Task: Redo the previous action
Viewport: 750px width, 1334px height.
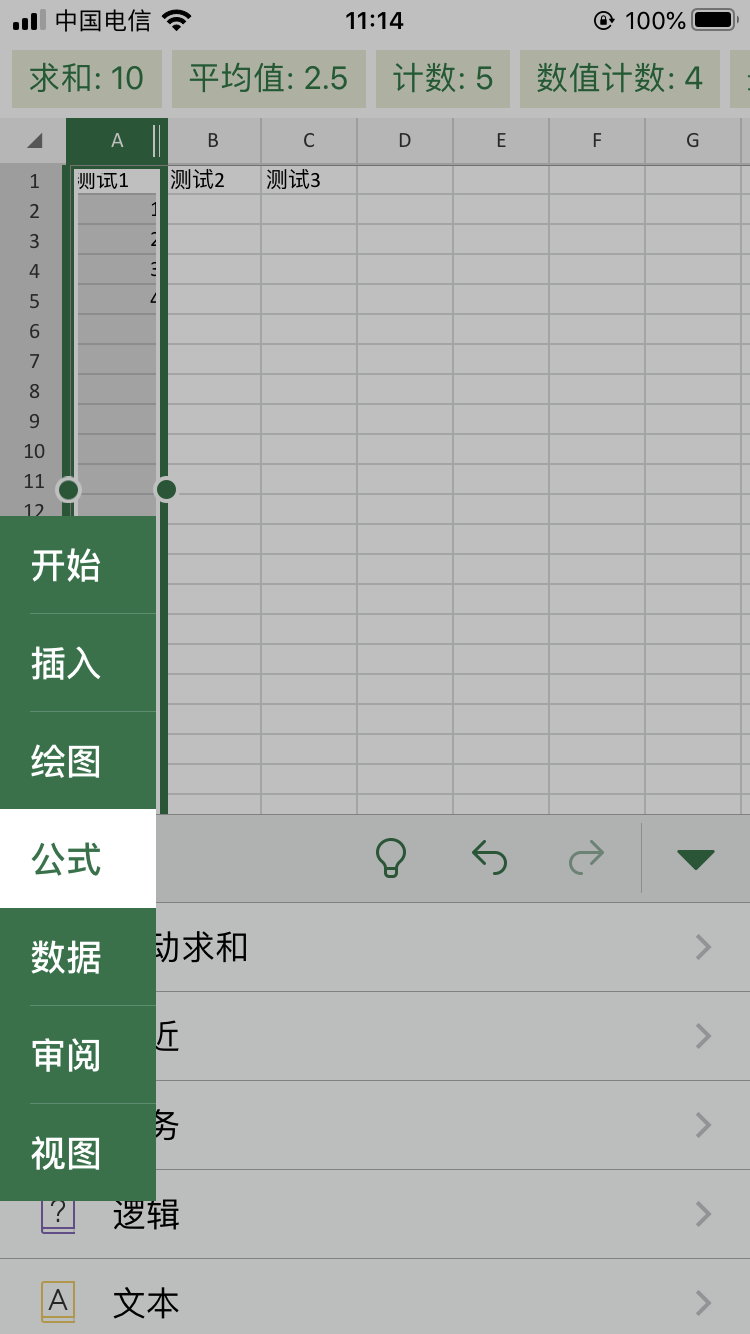Action: (586, 858)
